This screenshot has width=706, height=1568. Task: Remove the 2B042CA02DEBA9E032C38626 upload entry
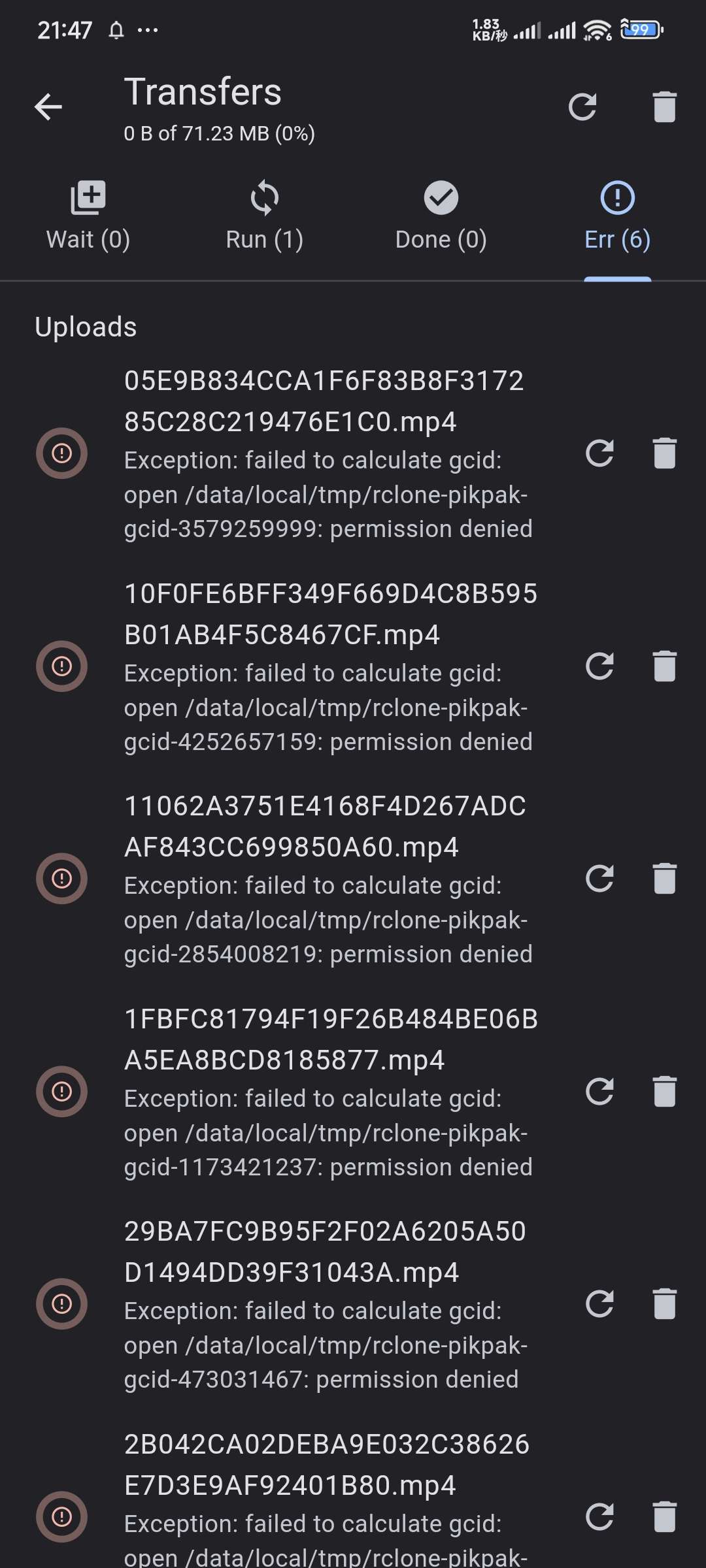coord(664,1517)
